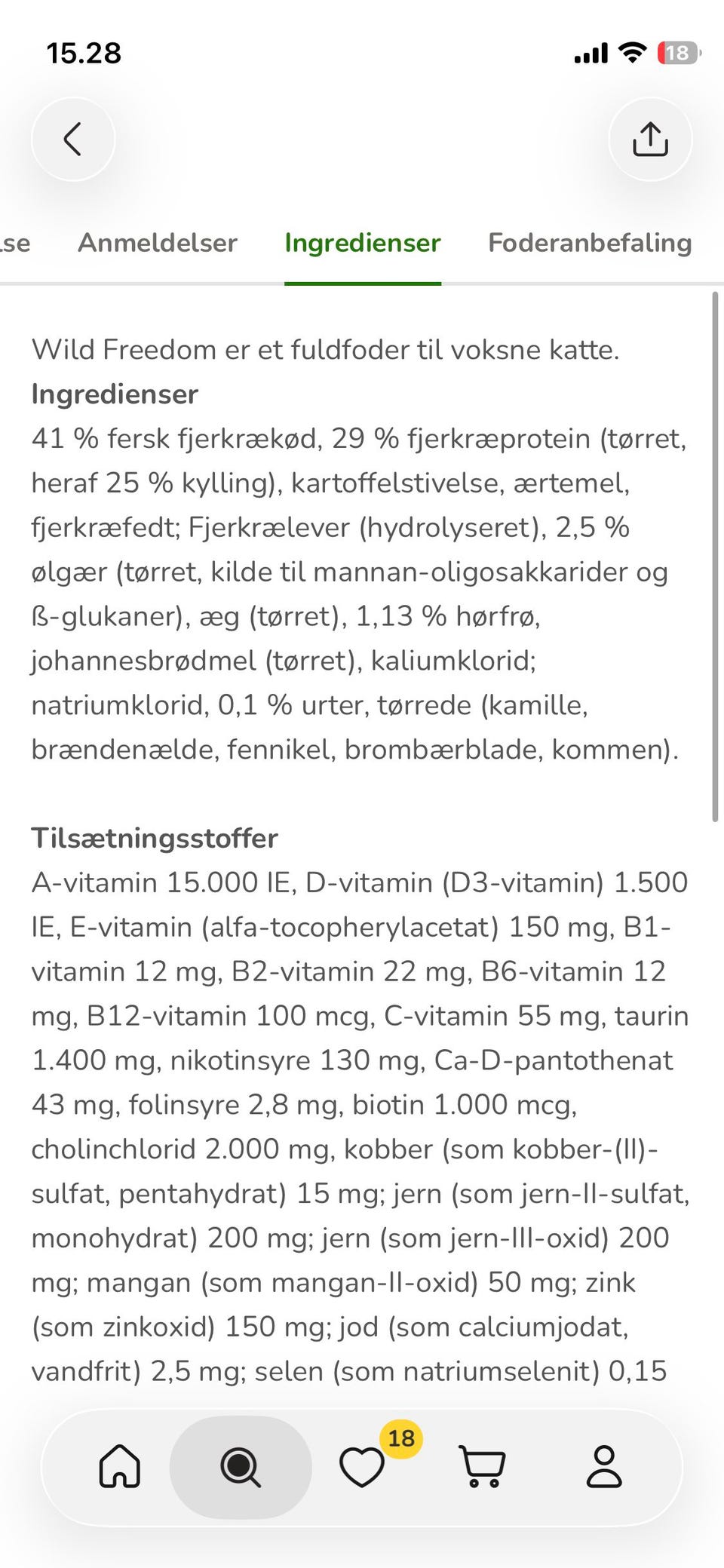The width and height of the screenshot is (724, 1568).
Task: Open the account profile tab
Action: [604, 1466]
